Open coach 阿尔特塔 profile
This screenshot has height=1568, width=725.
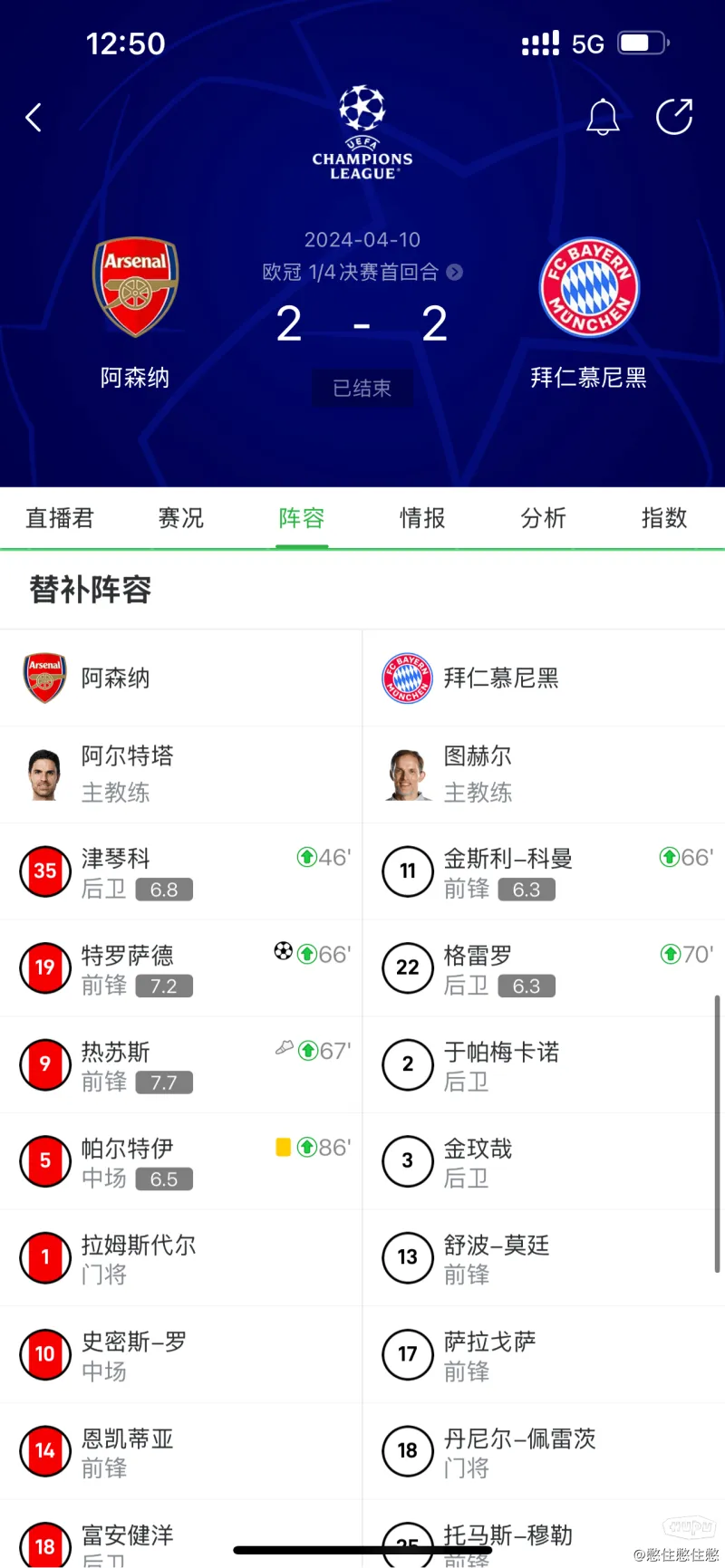pyautogui.click(x=127, y=774)
